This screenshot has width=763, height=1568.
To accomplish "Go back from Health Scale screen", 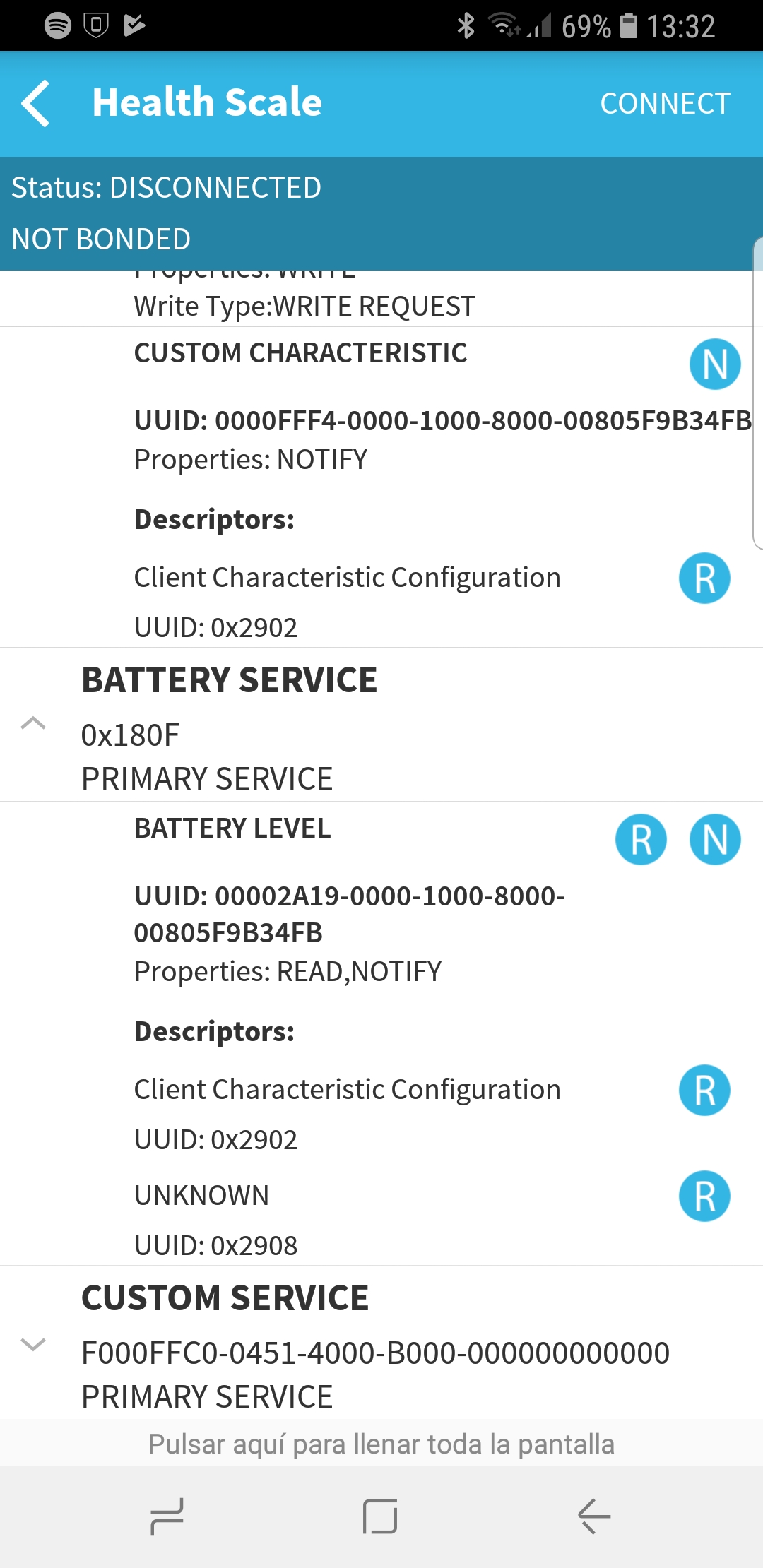I will coord(35,103).
